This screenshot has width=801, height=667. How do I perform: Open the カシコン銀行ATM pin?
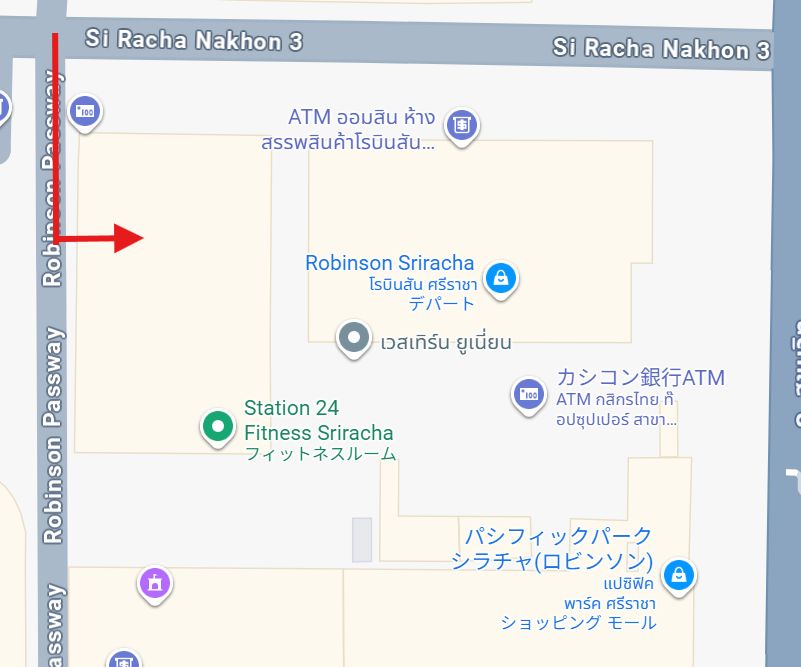(527, 394)
